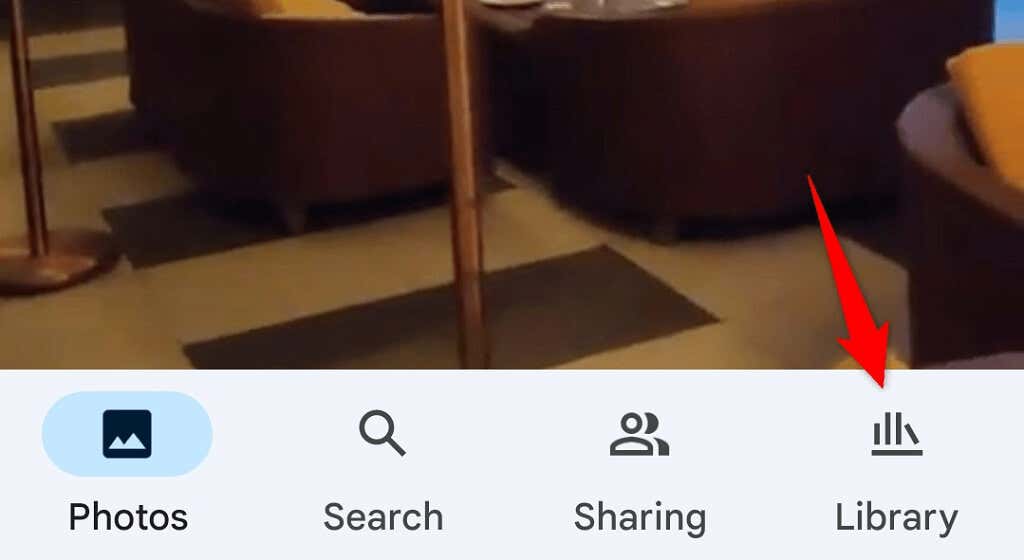Switch to the Library tab

tap(896, 470)
